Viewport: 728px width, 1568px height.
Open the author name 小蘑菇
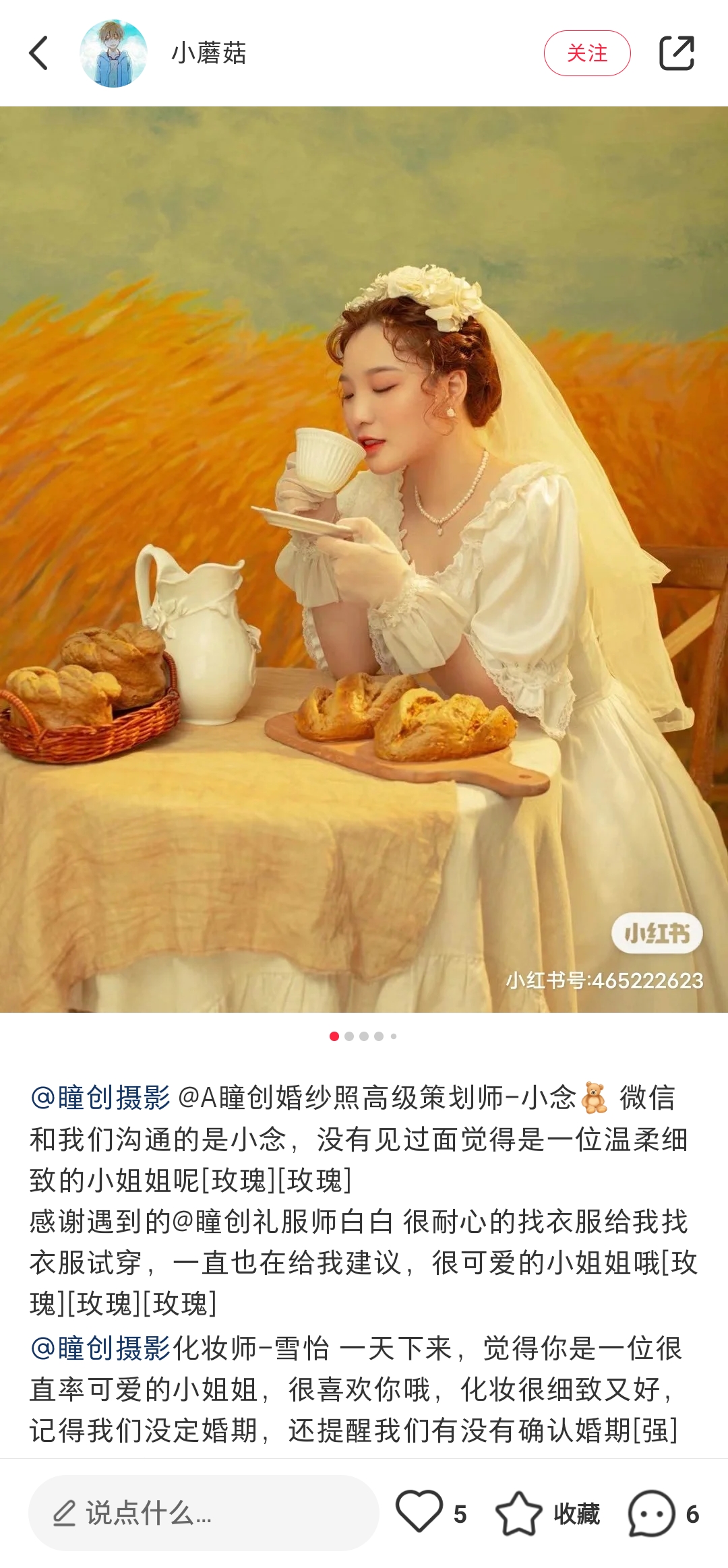(x=209, y=53)
